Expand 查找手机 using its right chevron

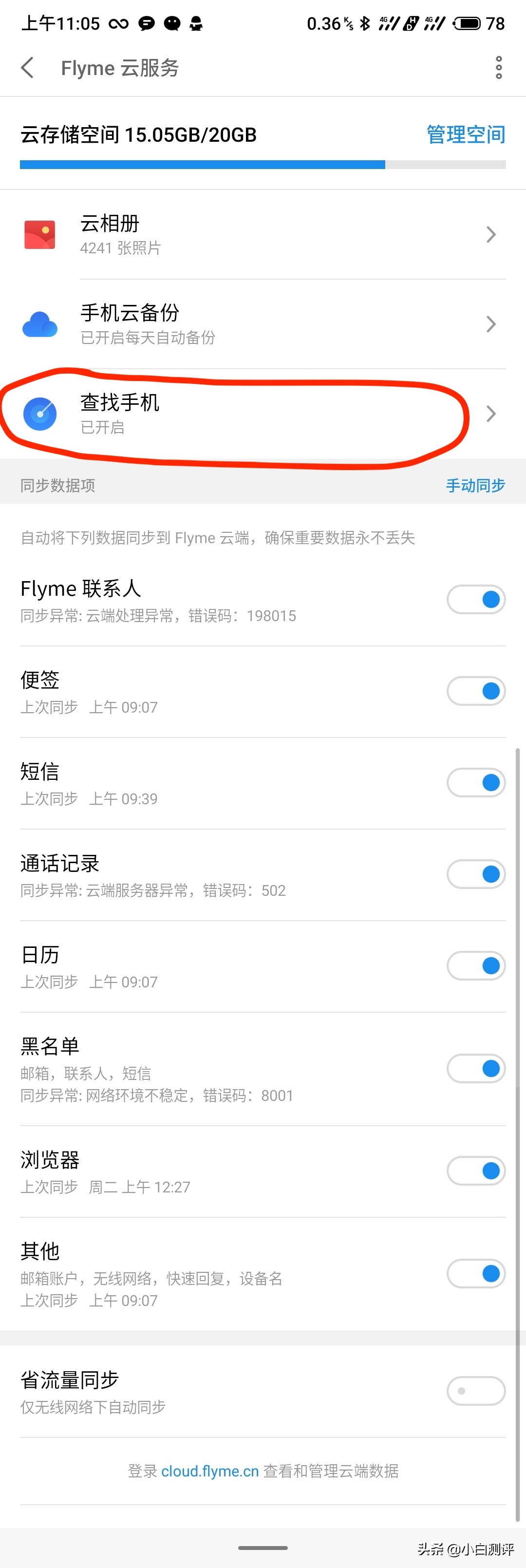pyautogui.click(x=491, y=413)
